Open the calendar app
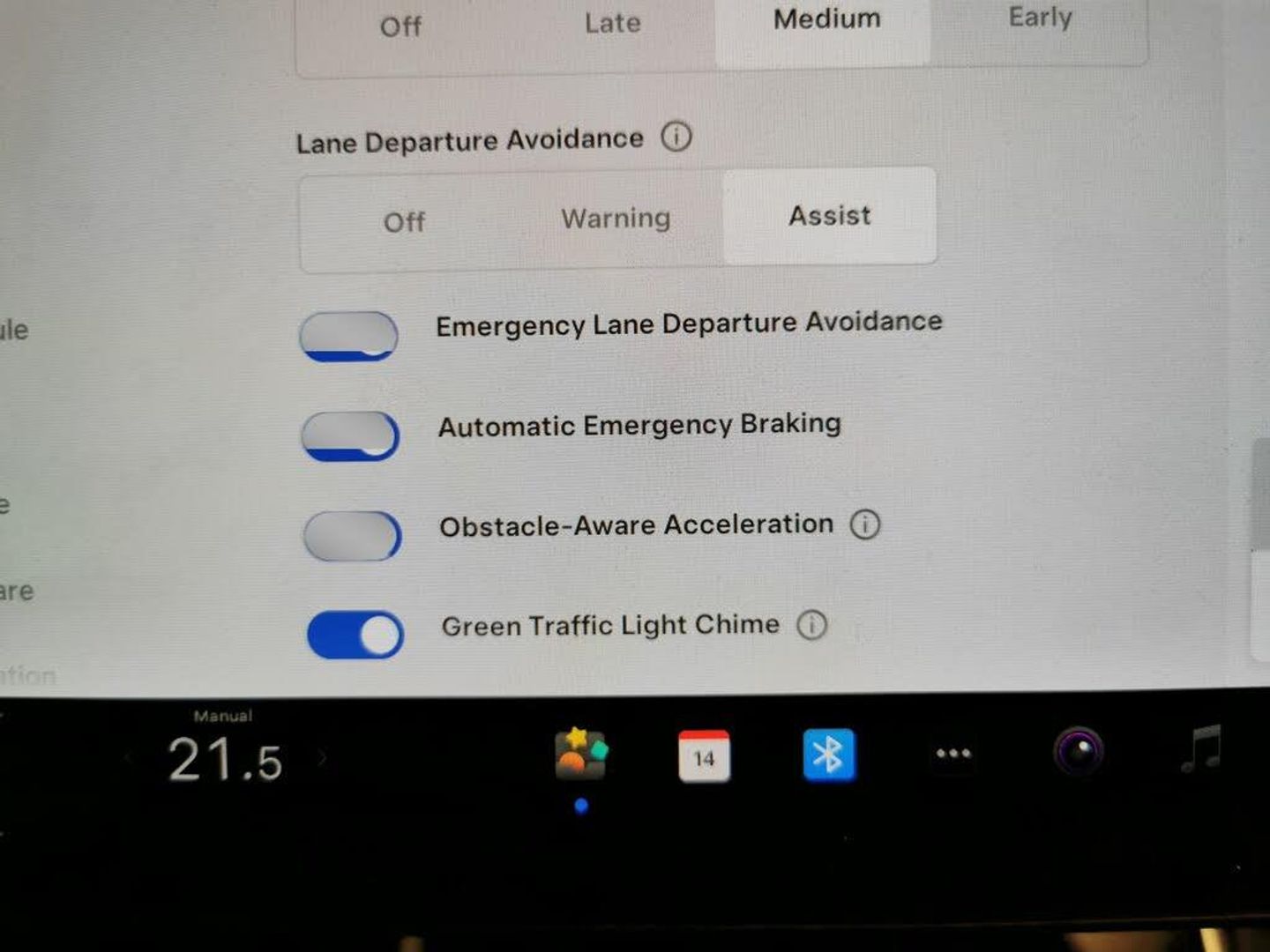Viewport: 1270px width, 952px height. pos(704,755)
